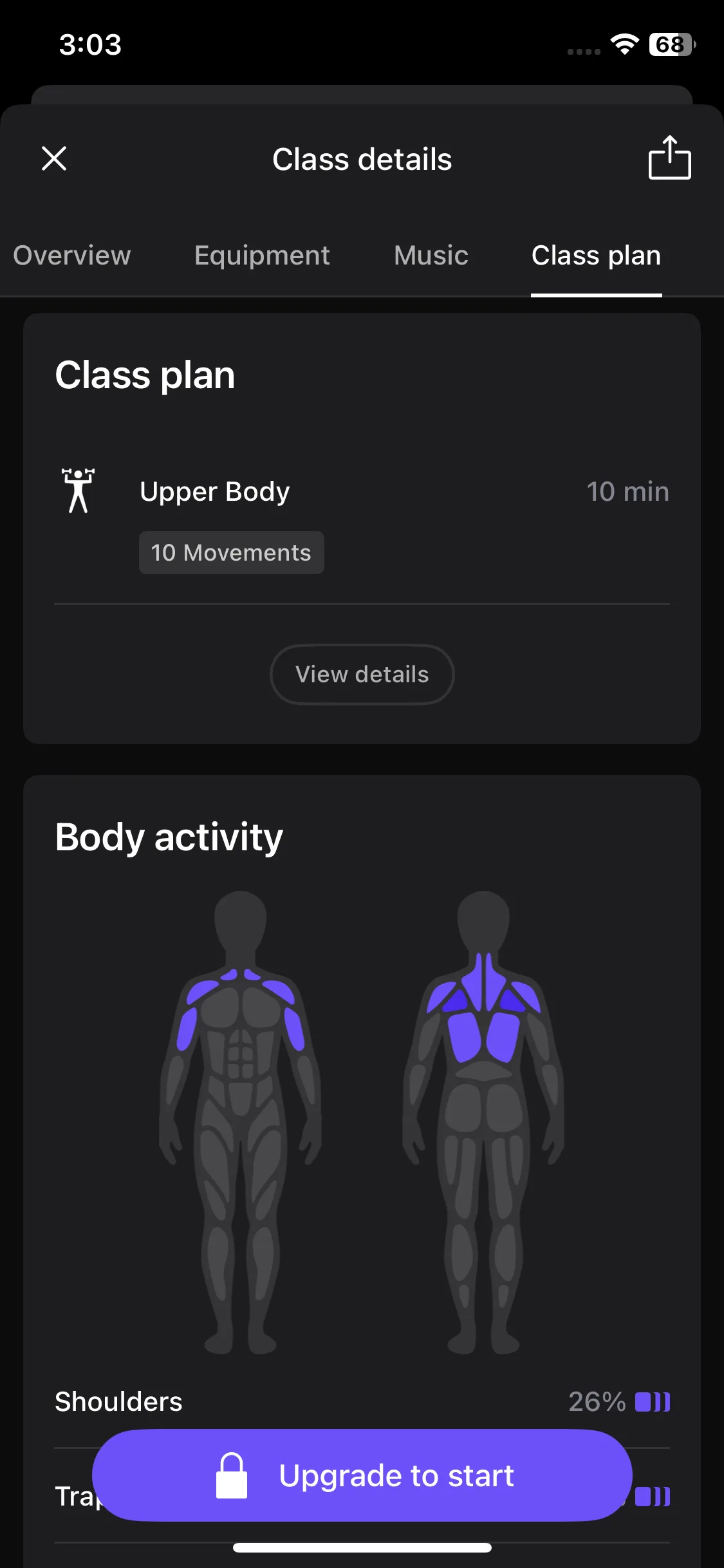Share this class
Image resolution: width=724 pixels, height=1568 pixels.
(669, 158)
